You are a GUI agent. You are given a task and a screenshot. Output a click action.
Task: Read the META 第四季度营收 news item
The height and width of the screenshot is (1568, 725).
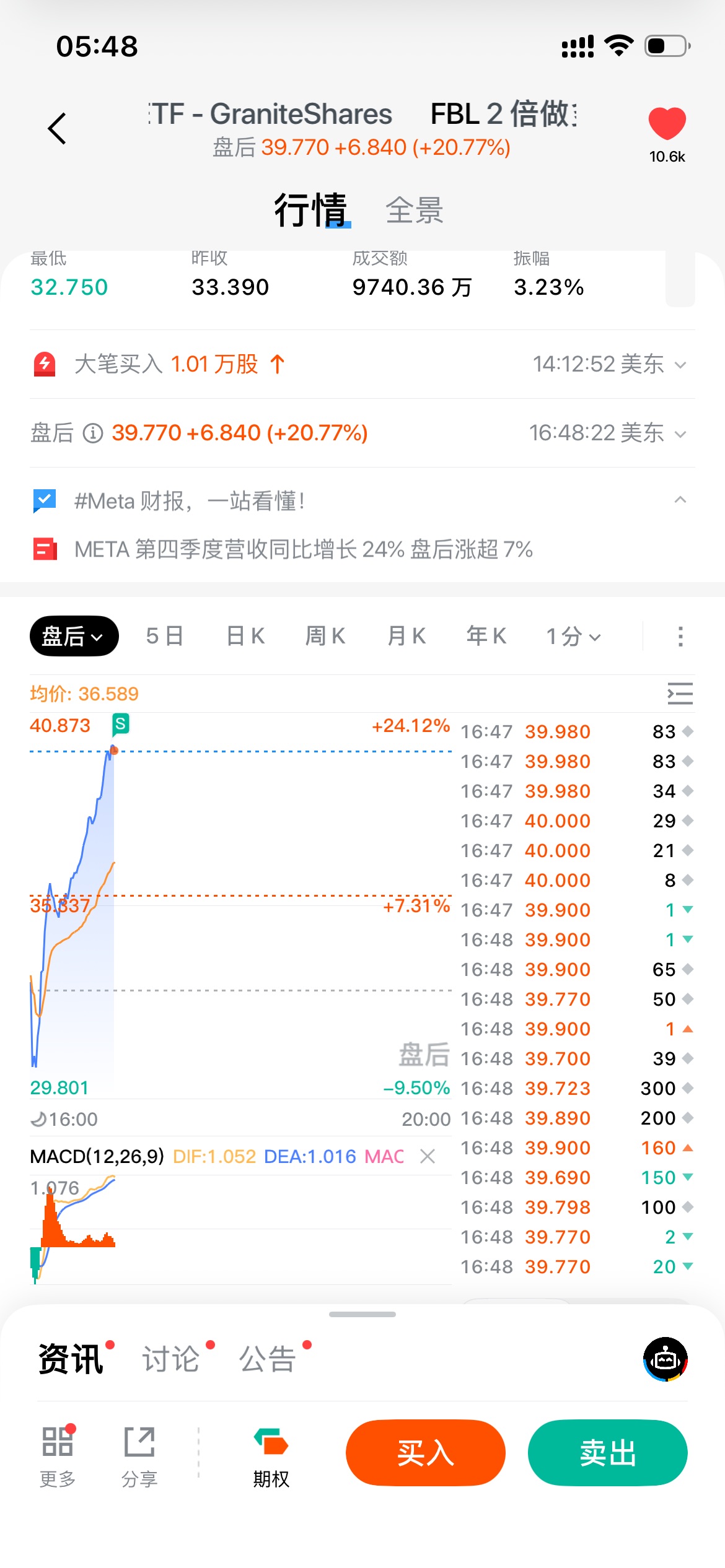303,549
